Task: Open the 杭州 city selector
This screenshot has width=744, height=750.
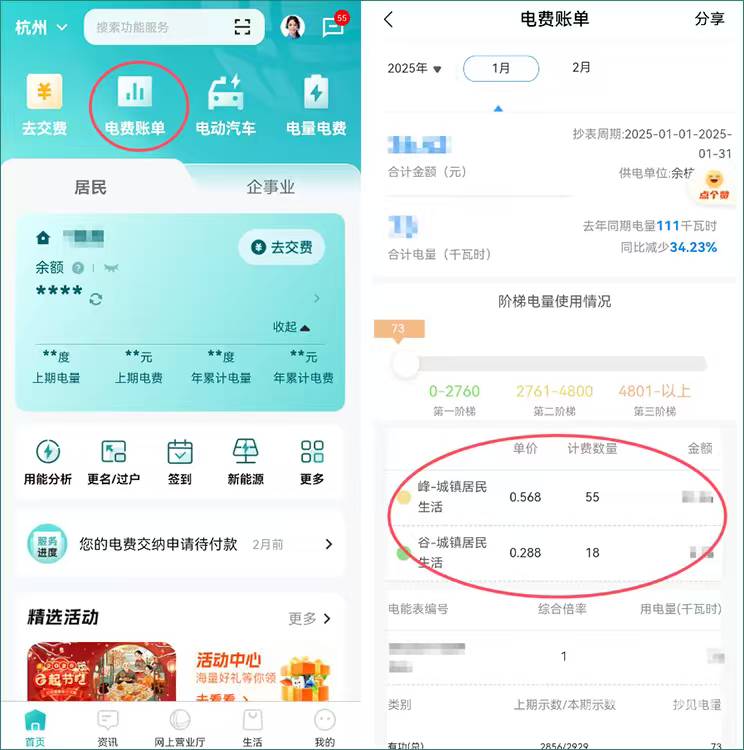Action: 40,27
